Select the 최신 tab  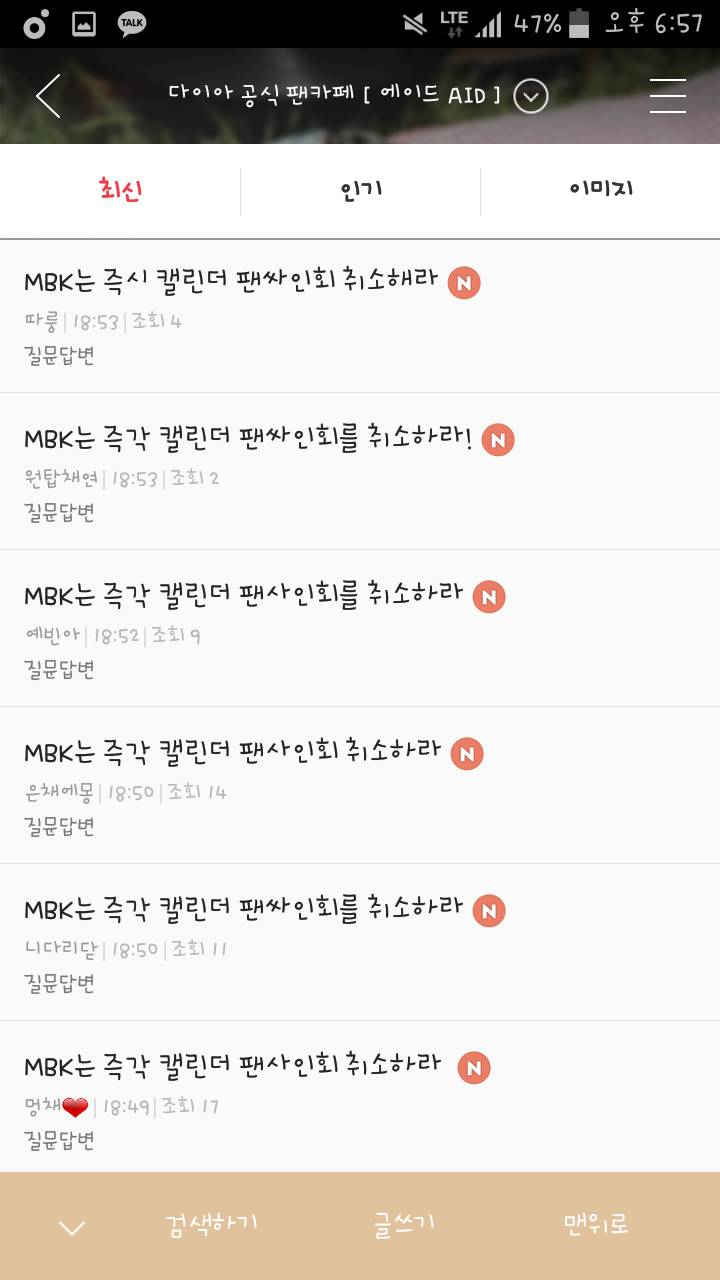click(120, 190)
